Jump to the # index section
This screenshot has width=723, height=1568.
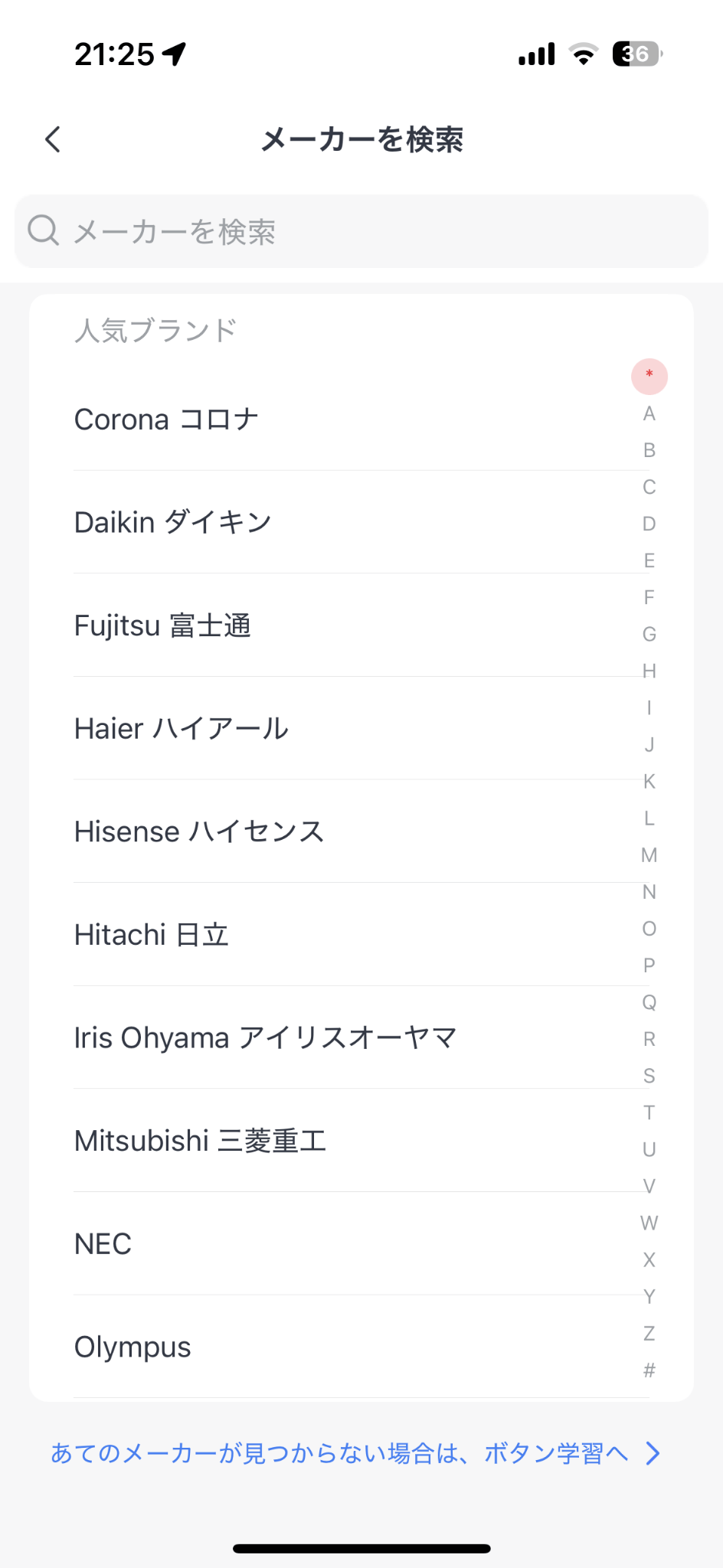tap(649, 1370)
